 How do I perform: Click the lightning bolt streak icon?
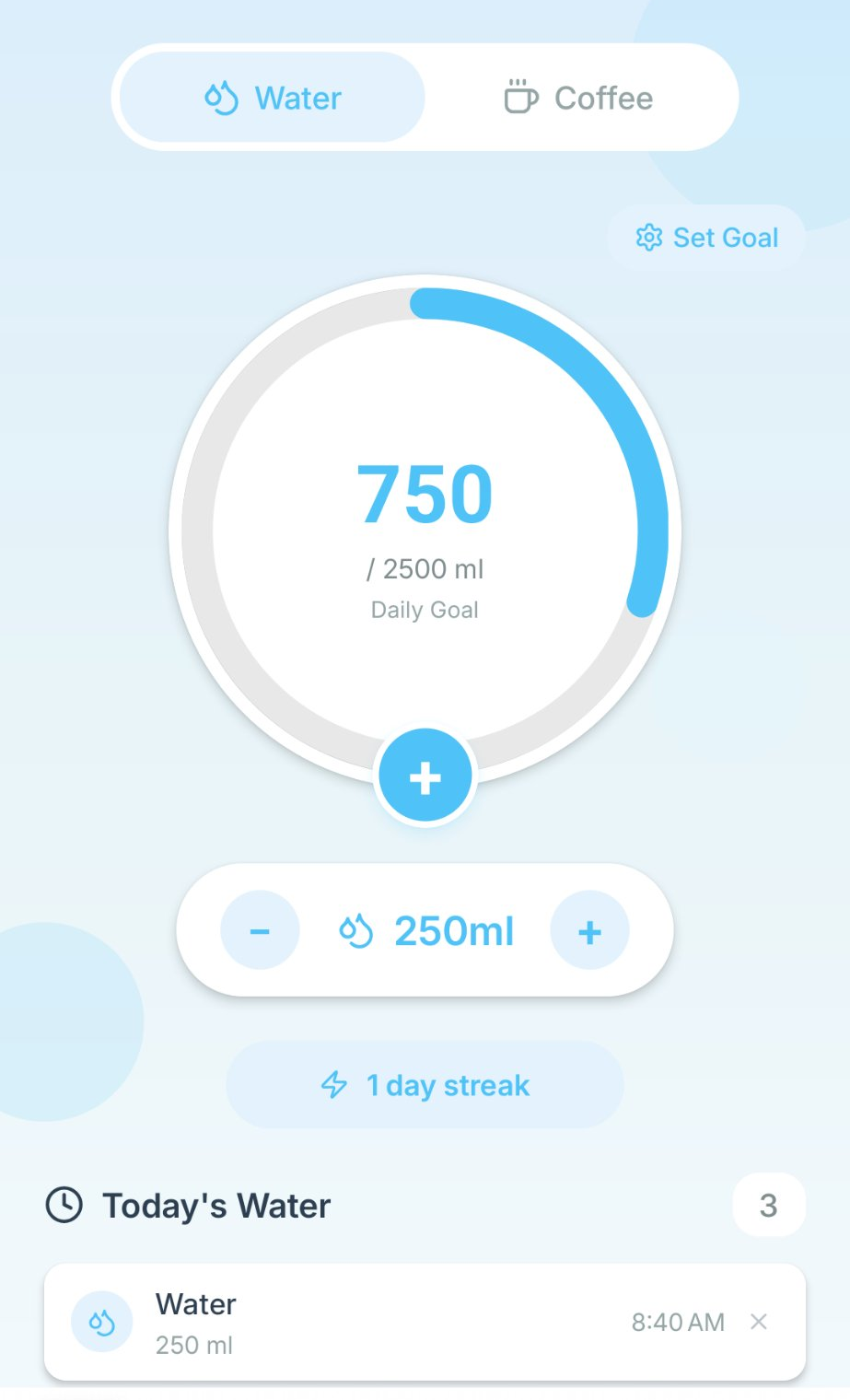point(333,1085)
